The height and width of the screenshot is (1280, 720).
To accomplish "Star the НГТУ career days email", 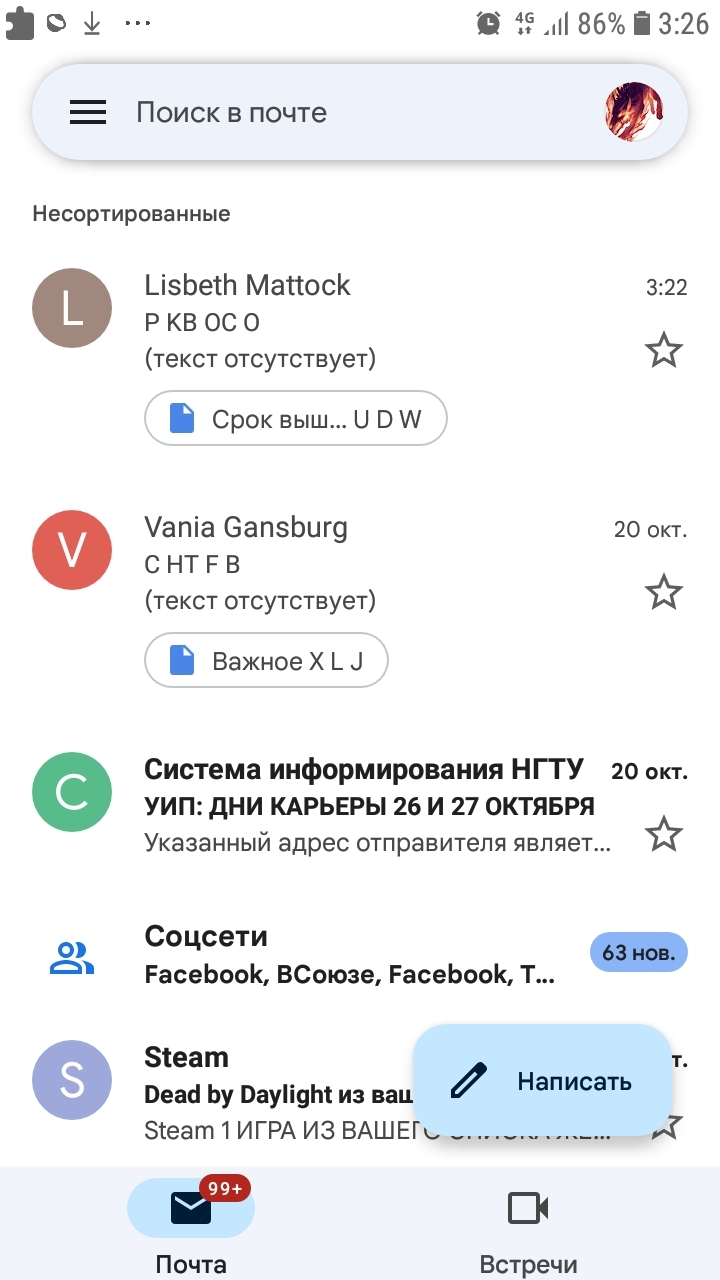I will tap(663, 834).
